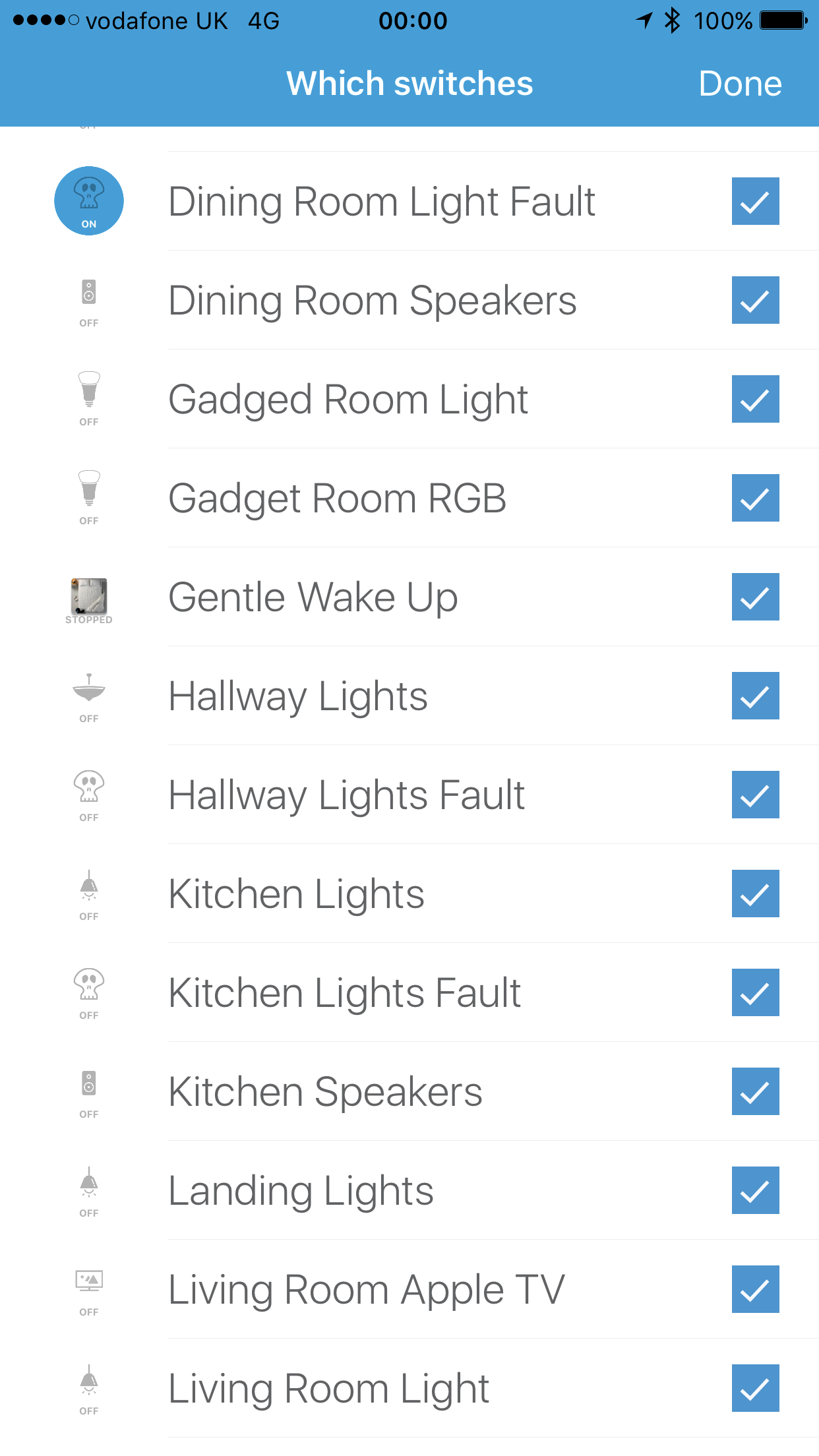Untick the Gadged Room Light checkbox
Image resolution: width=819 pixels, height=1456 pixels.
coord(756,399)
